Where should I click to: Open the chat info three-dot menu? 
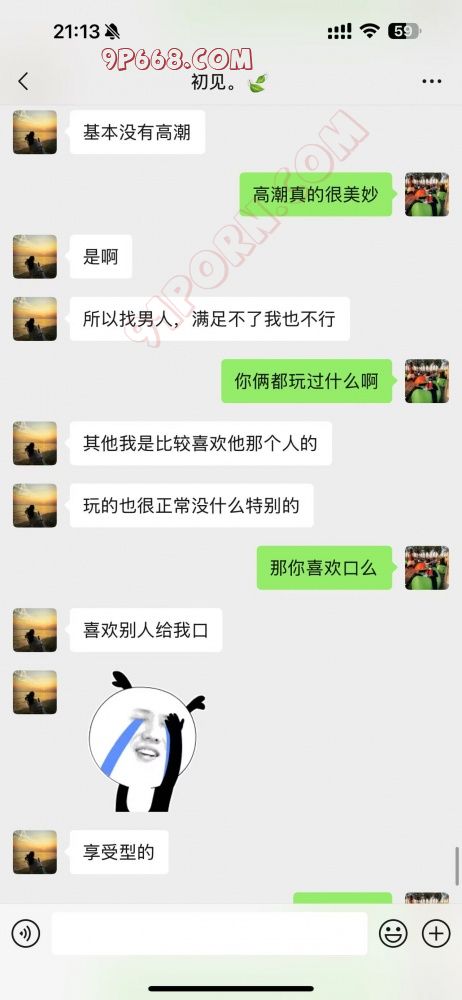coord(432,82)
